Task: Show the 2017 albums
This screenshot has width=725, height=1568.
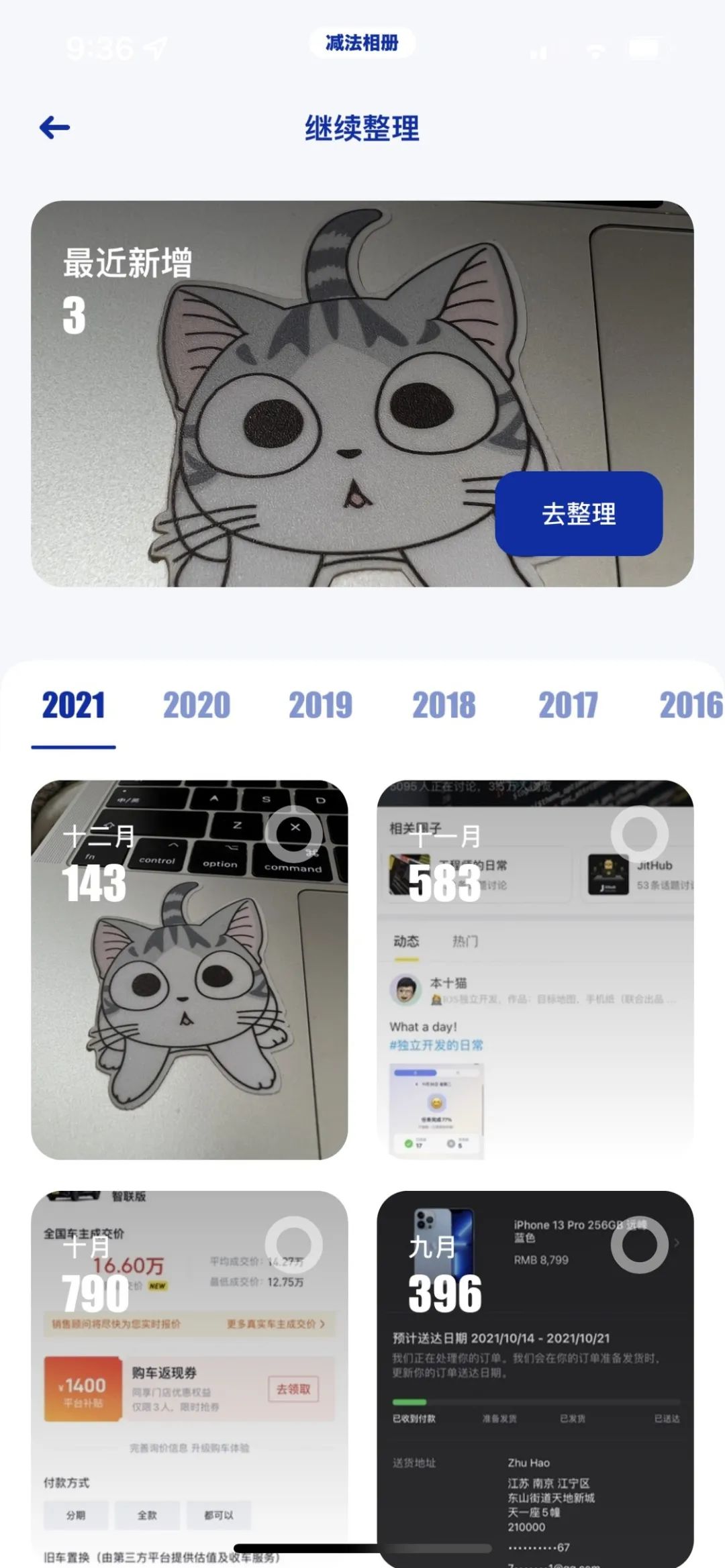Action: (568, 706)
